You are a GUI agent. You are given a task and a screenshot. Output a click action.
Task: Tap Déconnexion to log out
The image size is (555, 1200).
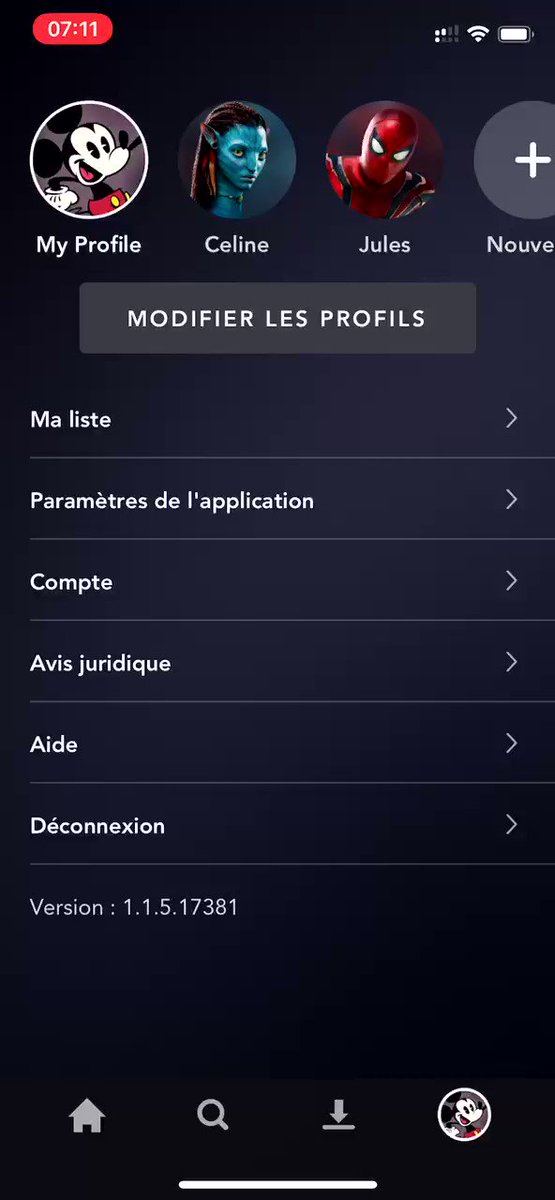[x=277, y=825]
